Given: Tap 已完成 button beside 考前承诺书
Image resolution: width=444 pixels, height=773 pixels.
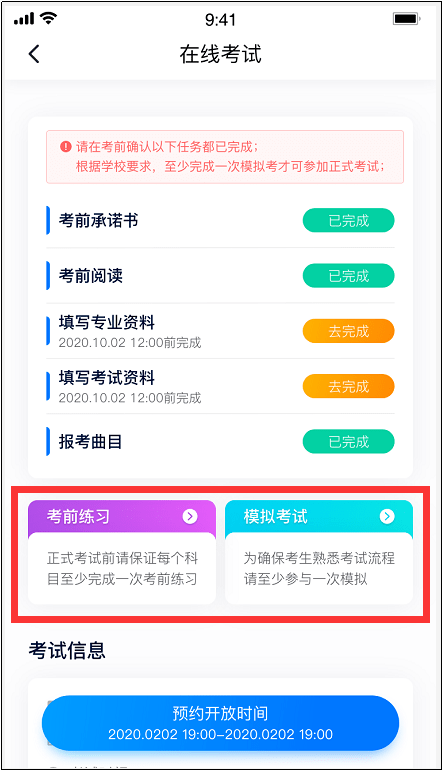Looking at the screenshot, I should (348, 220).
